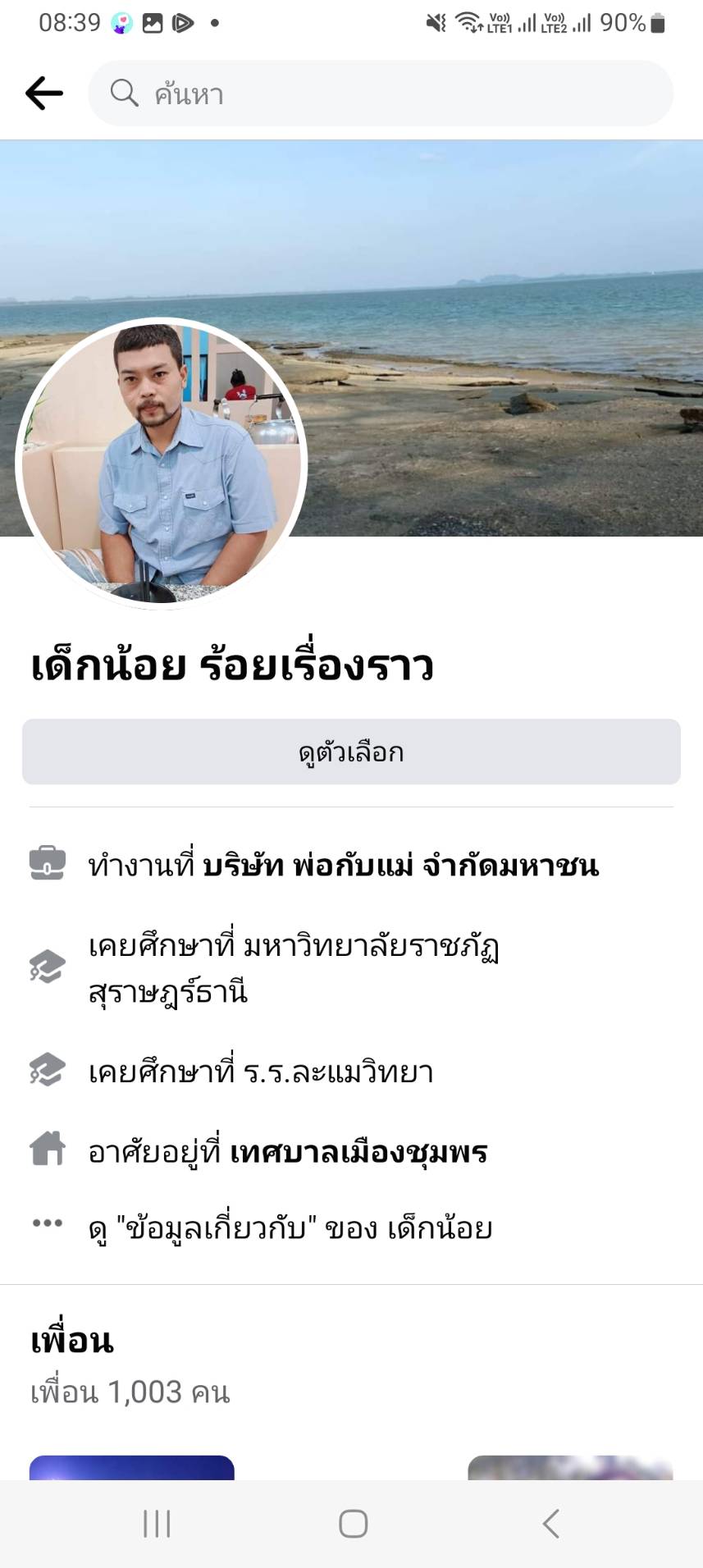703x1568 pixels.
Task: Open the system recent apps button
Action: [x=157, y=1524]
